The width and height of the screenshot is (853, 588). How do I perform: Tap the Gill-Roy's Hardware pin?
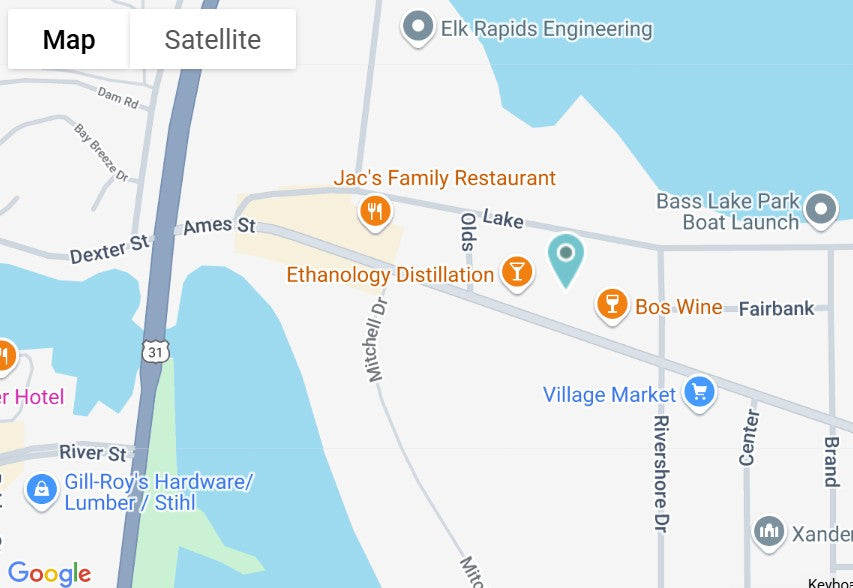click(42, 489)
